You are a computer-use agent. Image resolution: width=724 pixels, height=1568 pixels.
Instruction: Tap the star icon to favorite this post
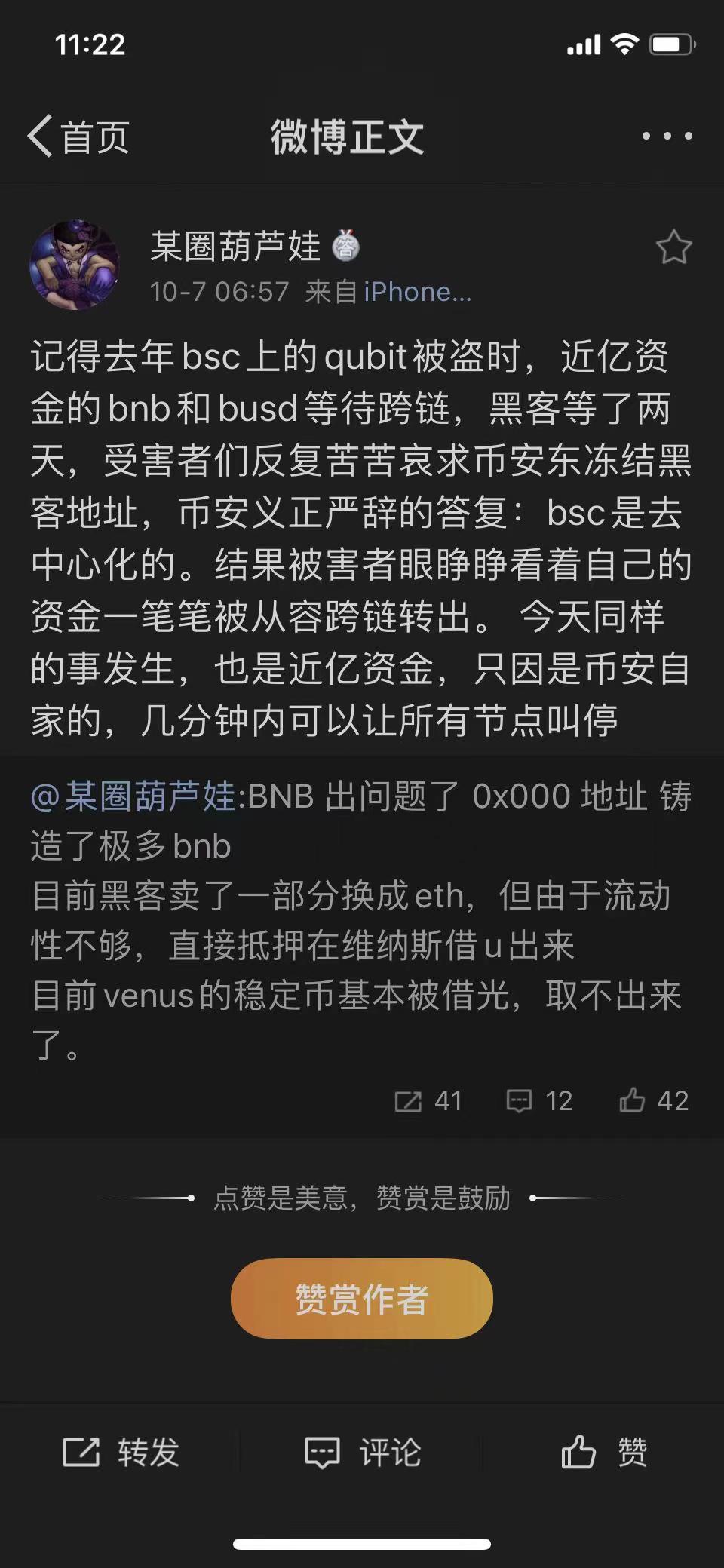(x=673, y=247)
